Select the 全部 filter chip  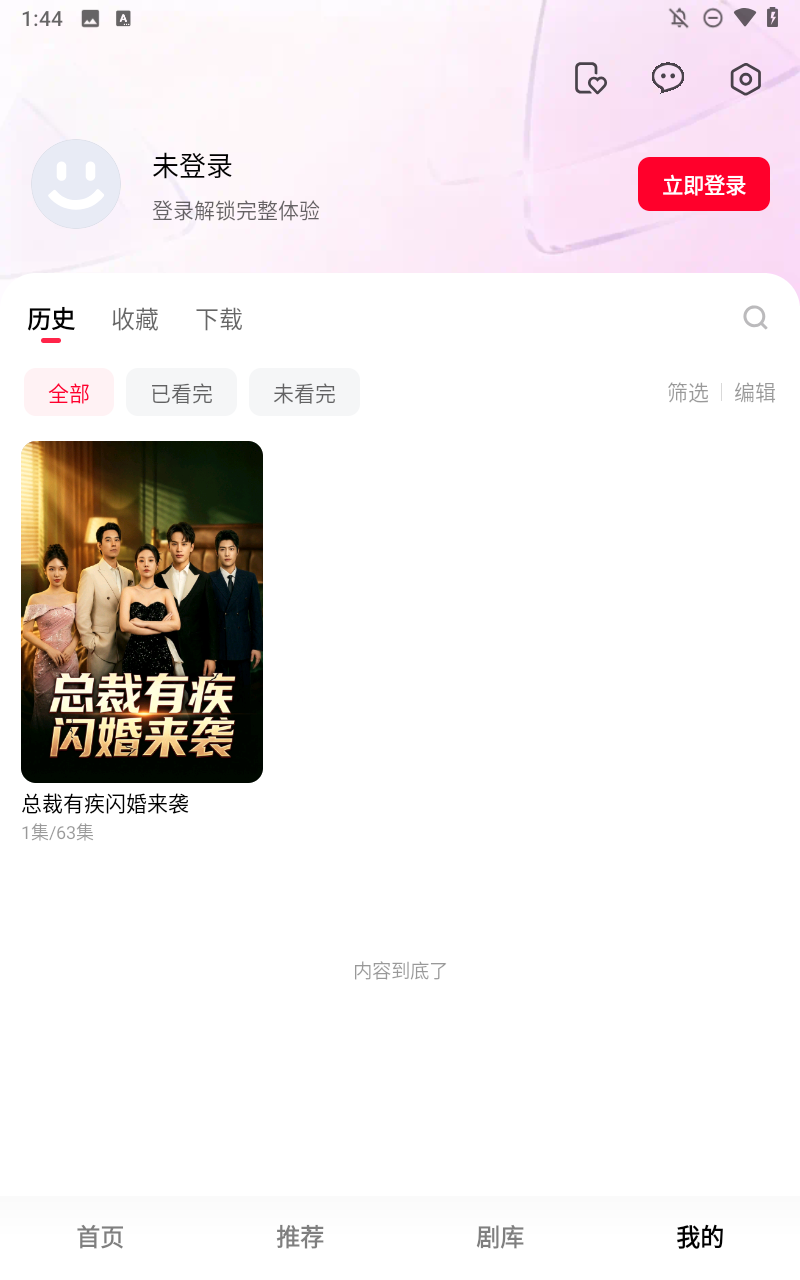point(68,392)
